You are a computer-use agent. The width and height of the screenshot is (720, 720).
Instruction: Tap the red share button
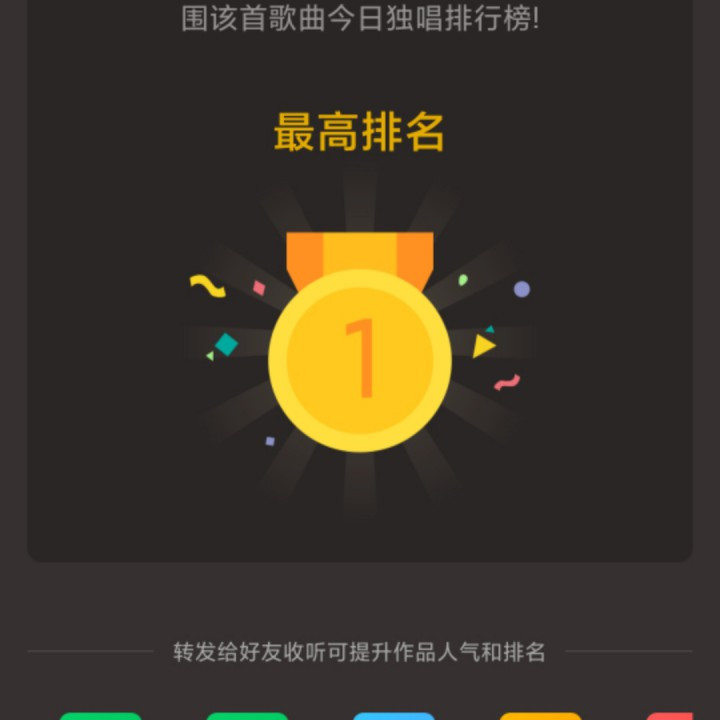[669, 716]
